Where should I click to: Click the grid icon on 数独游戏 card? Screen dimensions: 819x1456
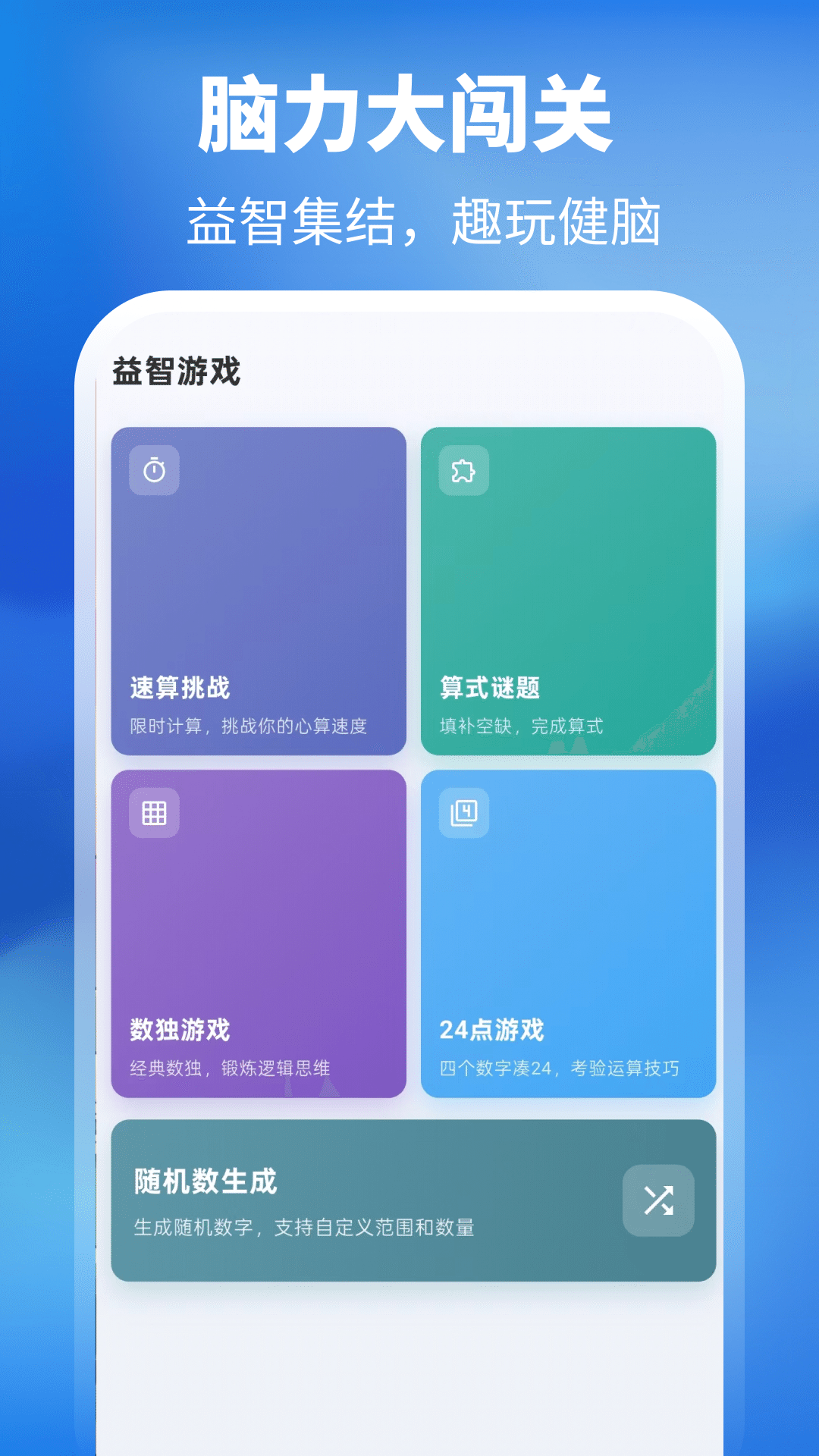154,811
